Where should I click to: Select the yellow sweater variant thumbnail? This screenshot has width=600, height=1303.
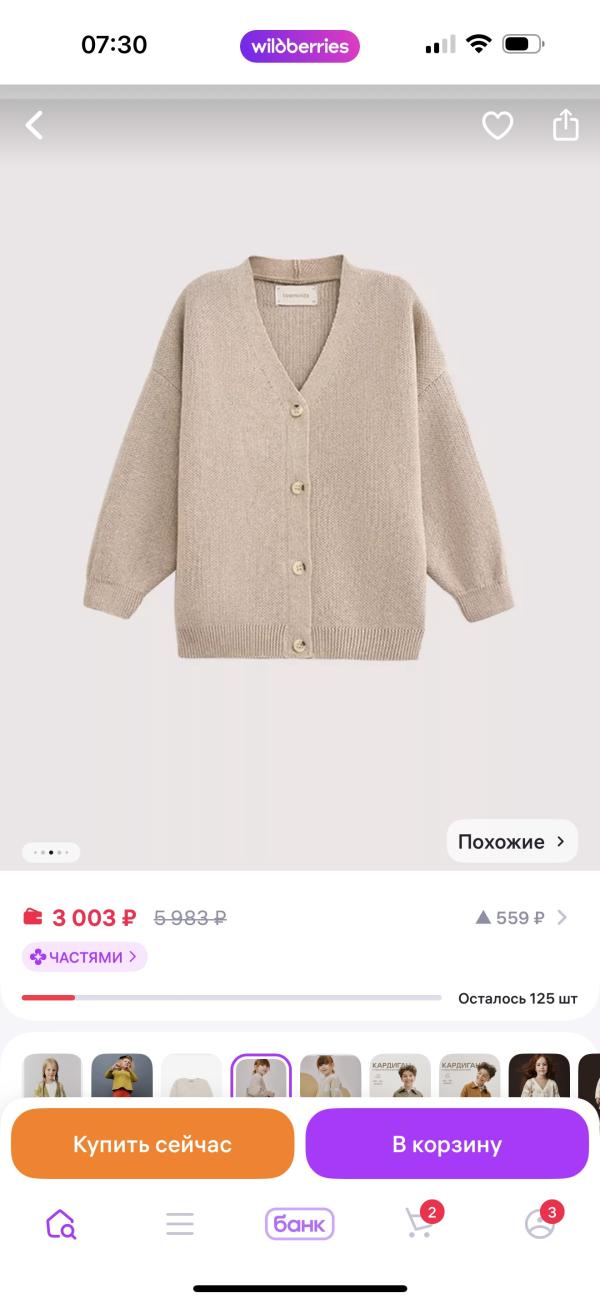pyautogui.click(x=122, y=1078)
